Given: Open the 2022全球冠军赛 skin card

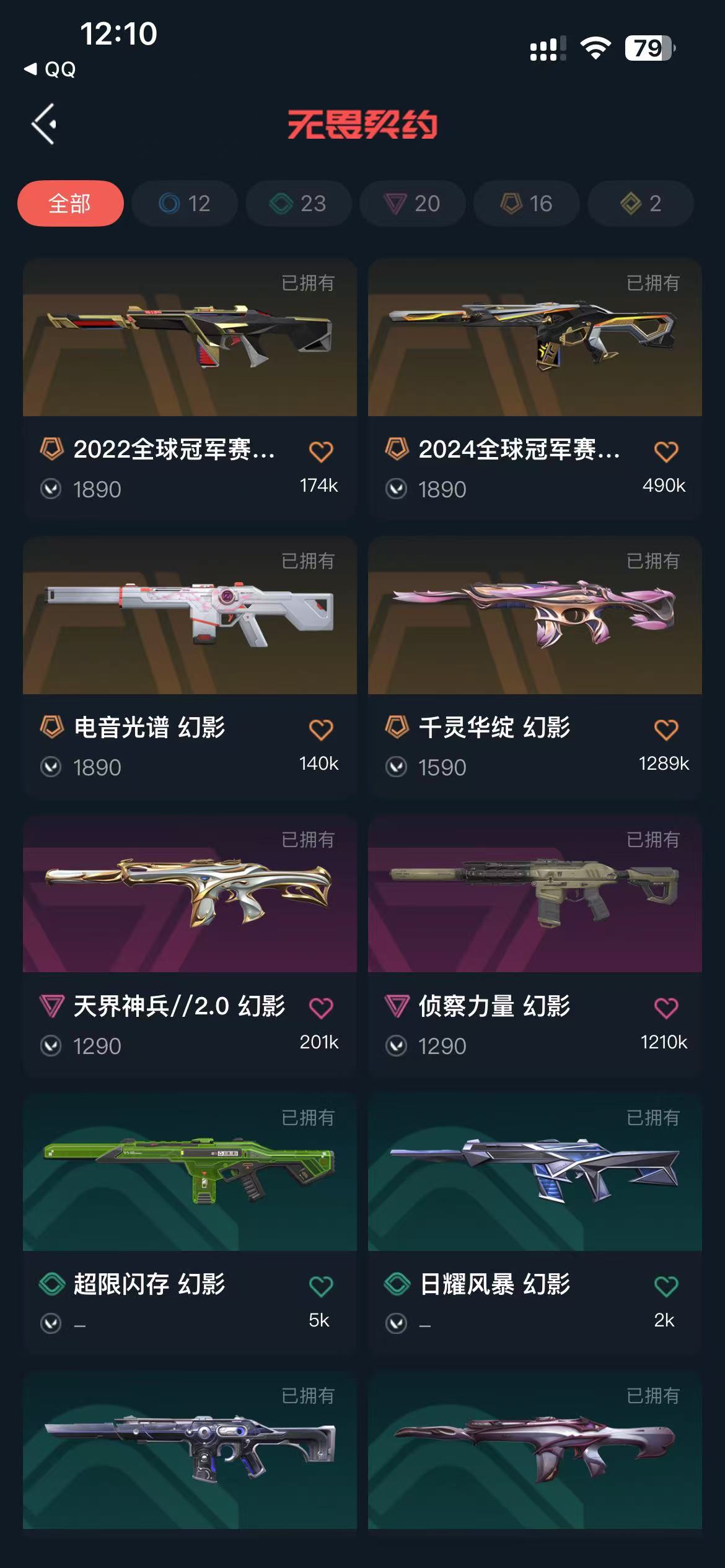Looking at the screenshot, I should [190, 338].
